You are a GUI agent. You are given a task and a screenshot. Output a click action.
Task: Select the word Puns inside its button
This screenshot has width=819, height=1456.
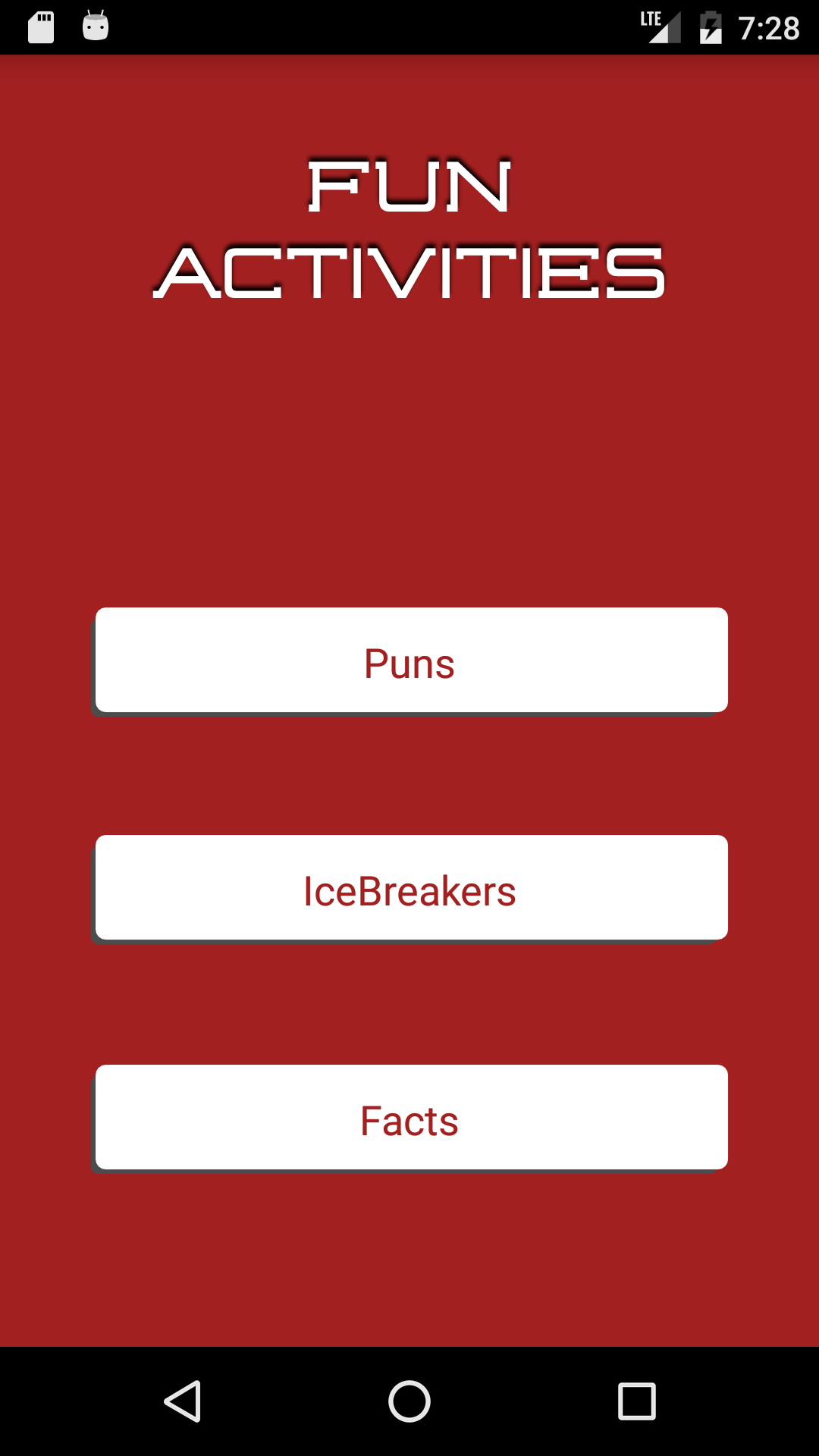pos(409,662)
